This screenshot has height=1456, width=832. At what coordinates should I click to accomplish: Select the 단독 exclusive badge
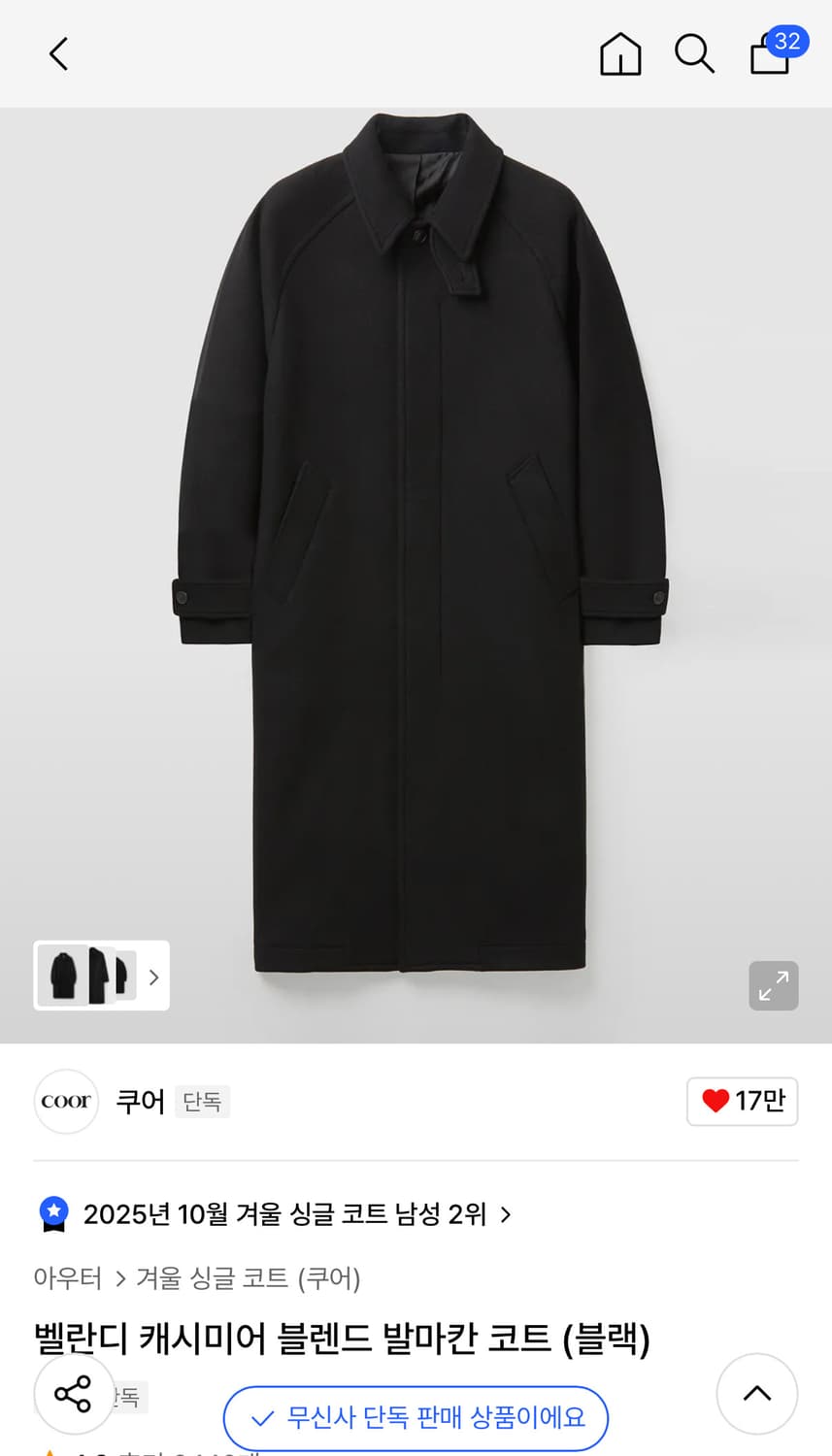202,1103
